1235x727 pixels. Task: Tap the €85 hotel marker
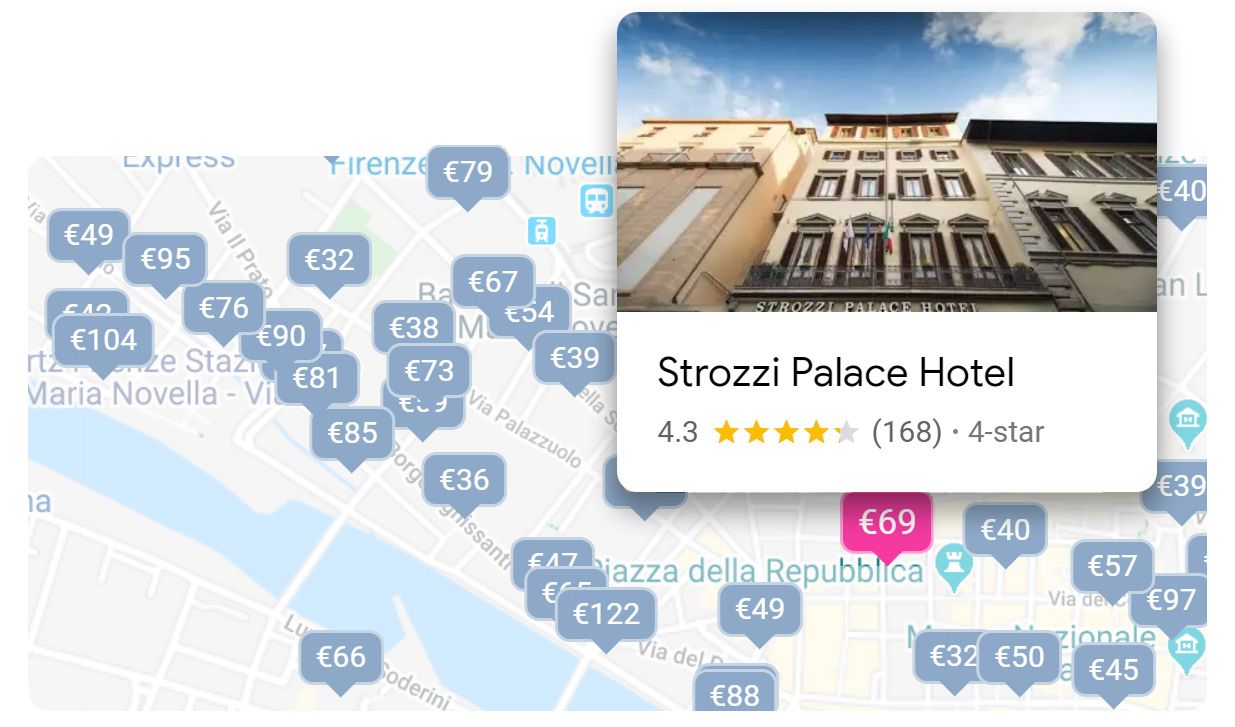pos(352,433)
